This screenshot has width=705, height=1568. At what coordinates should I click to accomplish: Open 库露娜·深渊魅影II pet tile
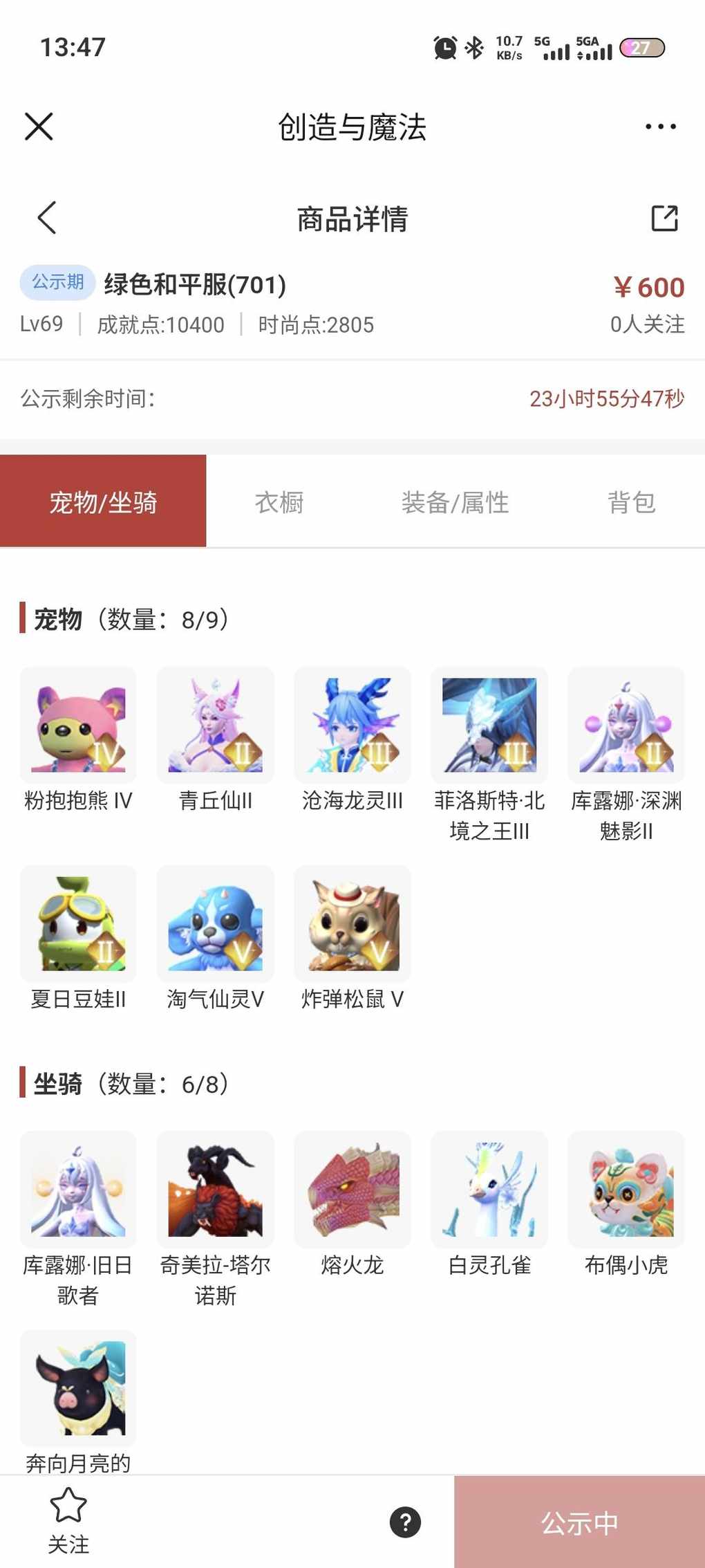pyautogui.click(x=626, y=726)
